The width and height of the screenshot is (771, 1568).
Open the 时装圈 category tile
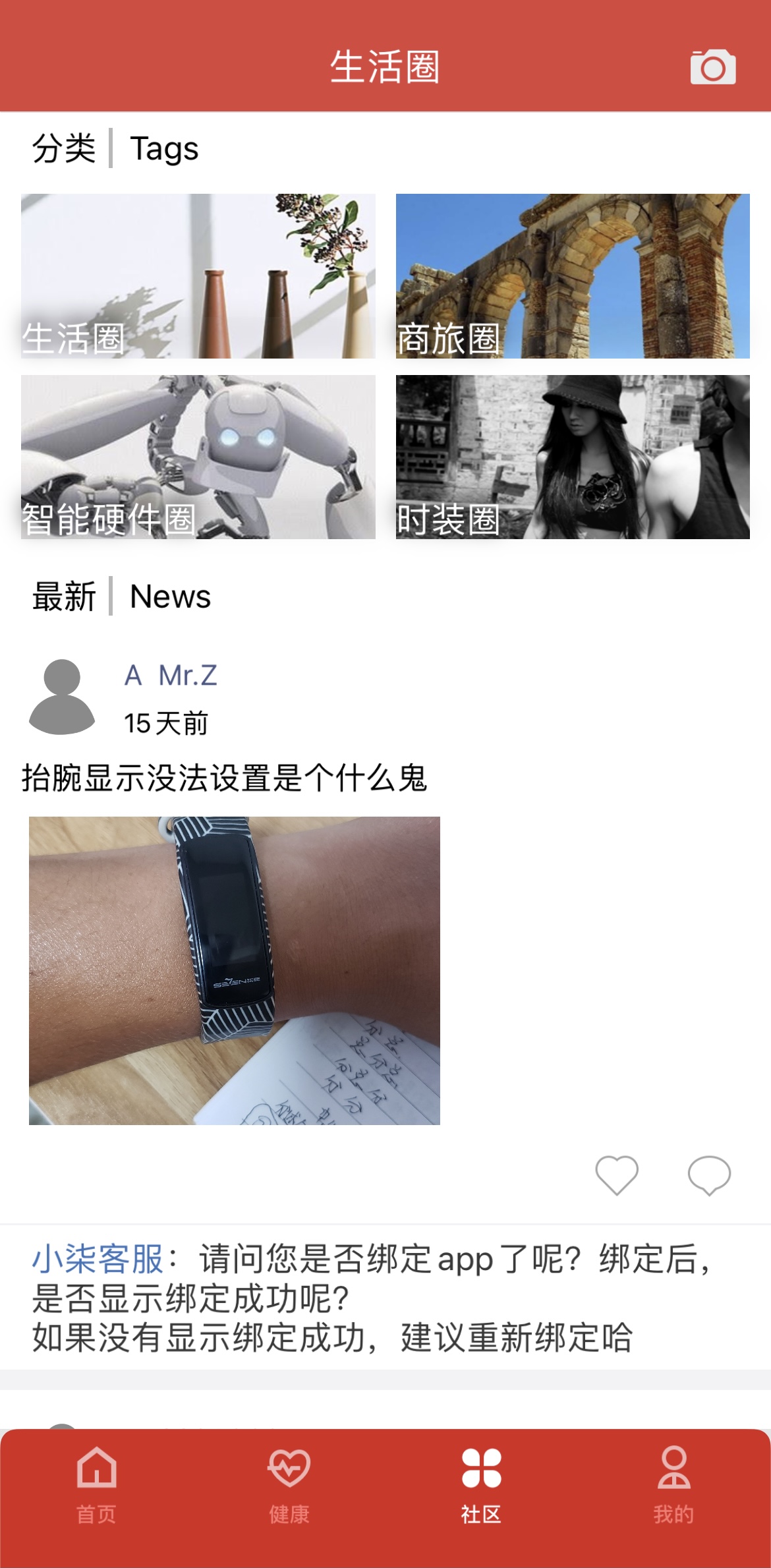click(572, 457)
